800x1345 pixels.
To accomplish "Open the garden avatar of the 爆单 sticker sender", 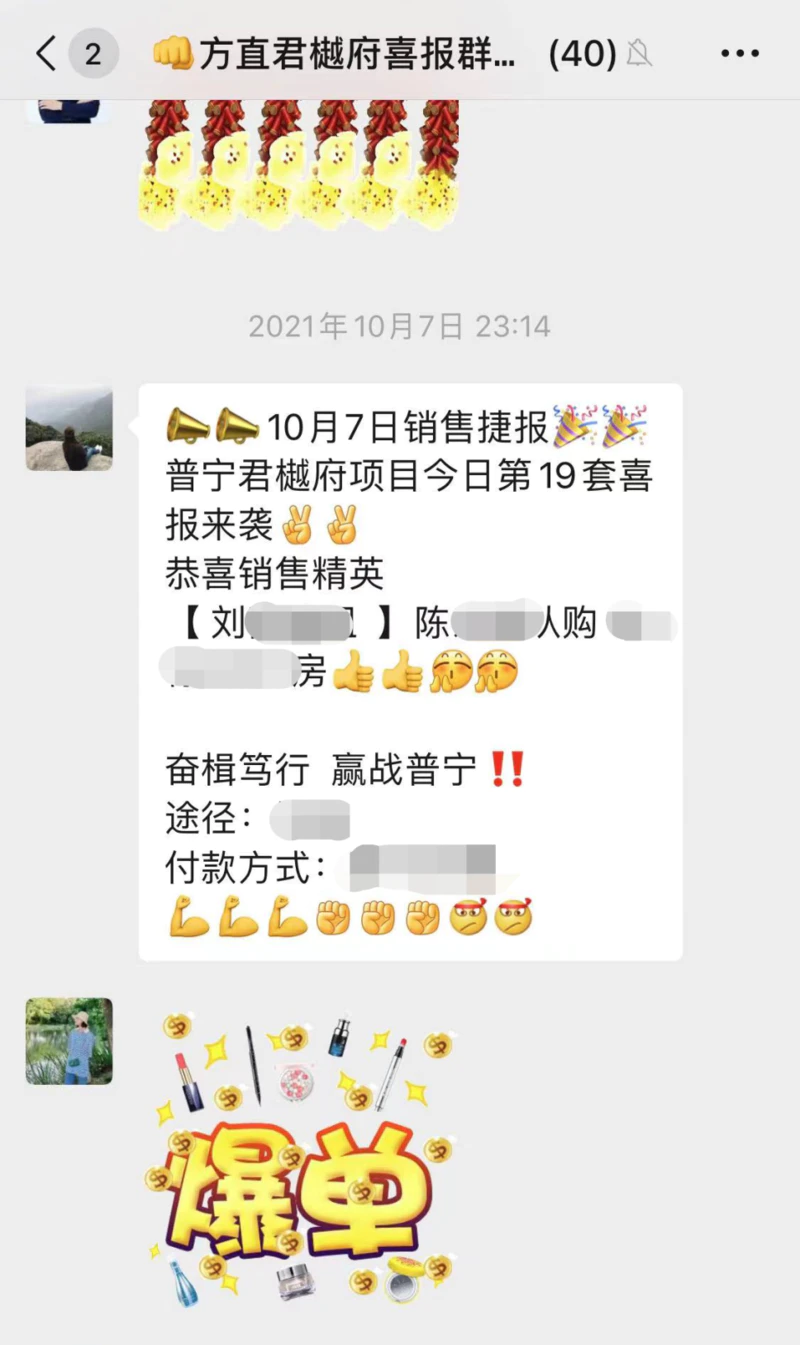I will click(x=69, y=1041).
